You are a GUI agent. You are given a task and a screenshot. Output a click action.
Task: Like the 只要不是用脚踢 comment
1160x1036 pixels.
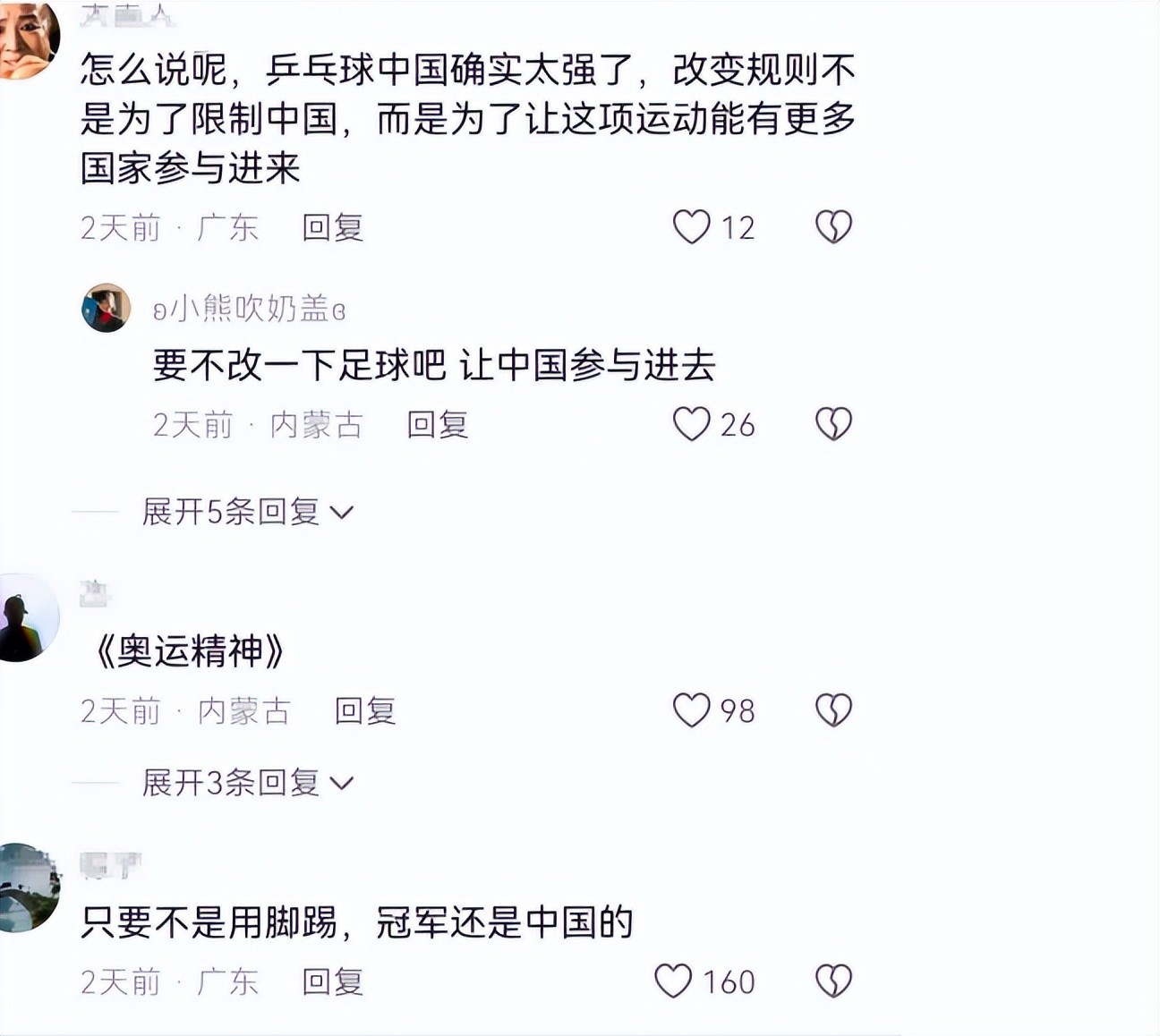click(x=673, y=981)
